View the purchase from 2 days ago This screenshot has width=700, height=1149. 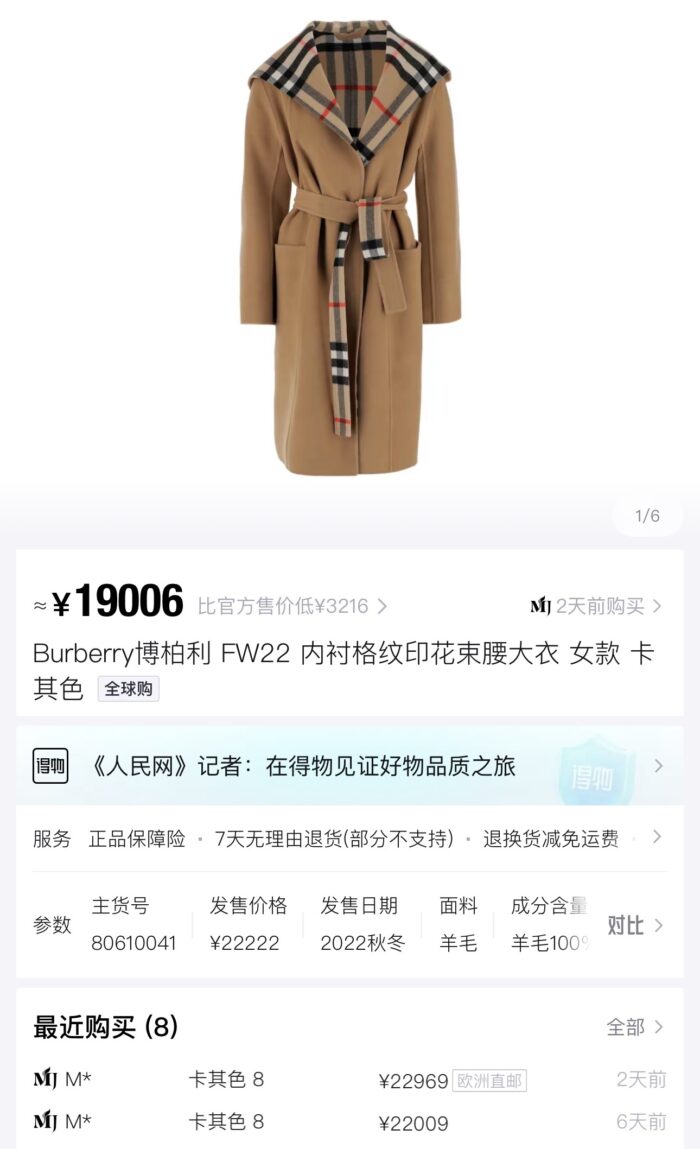click(x=596, y=606)
